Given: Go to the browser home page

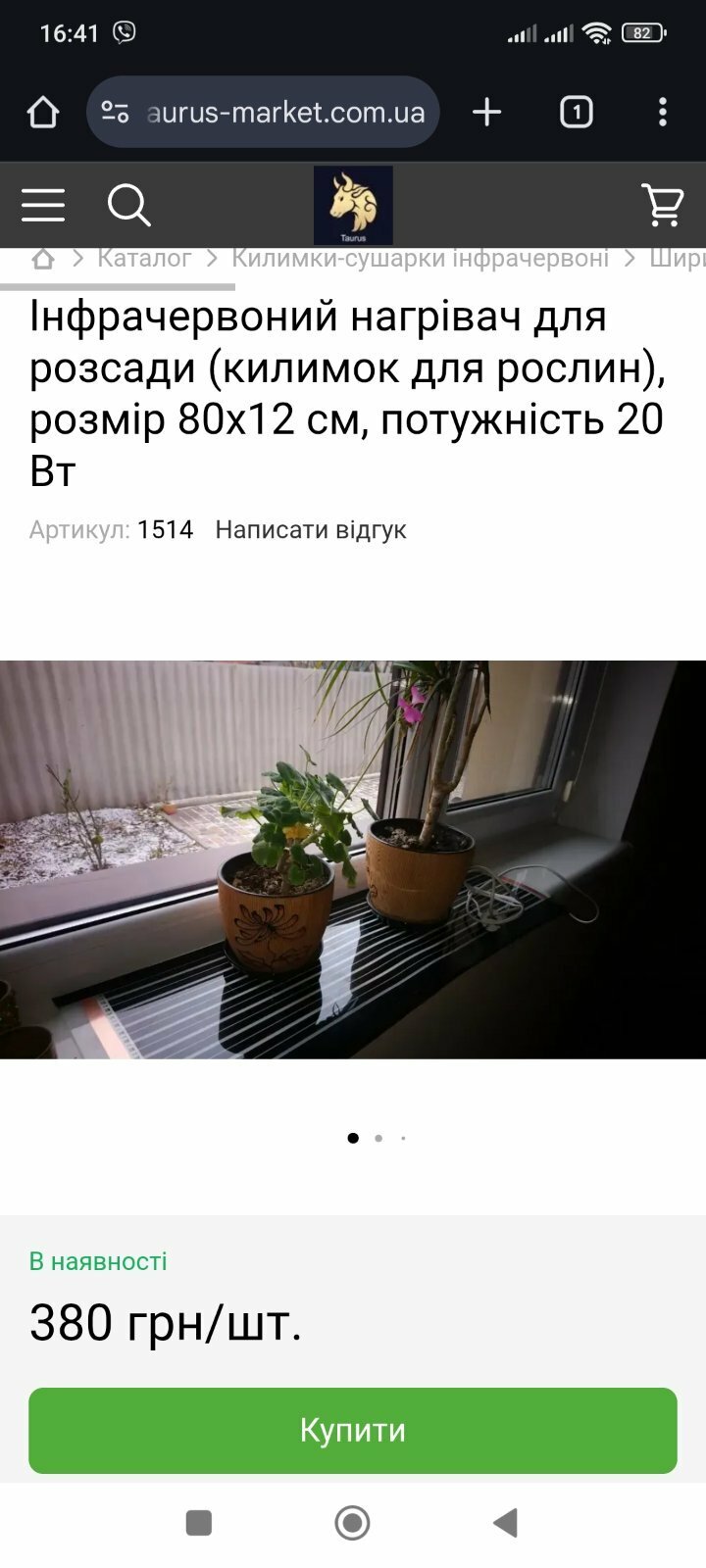Looking at the screenshot, I should click(x=43, y=113).
